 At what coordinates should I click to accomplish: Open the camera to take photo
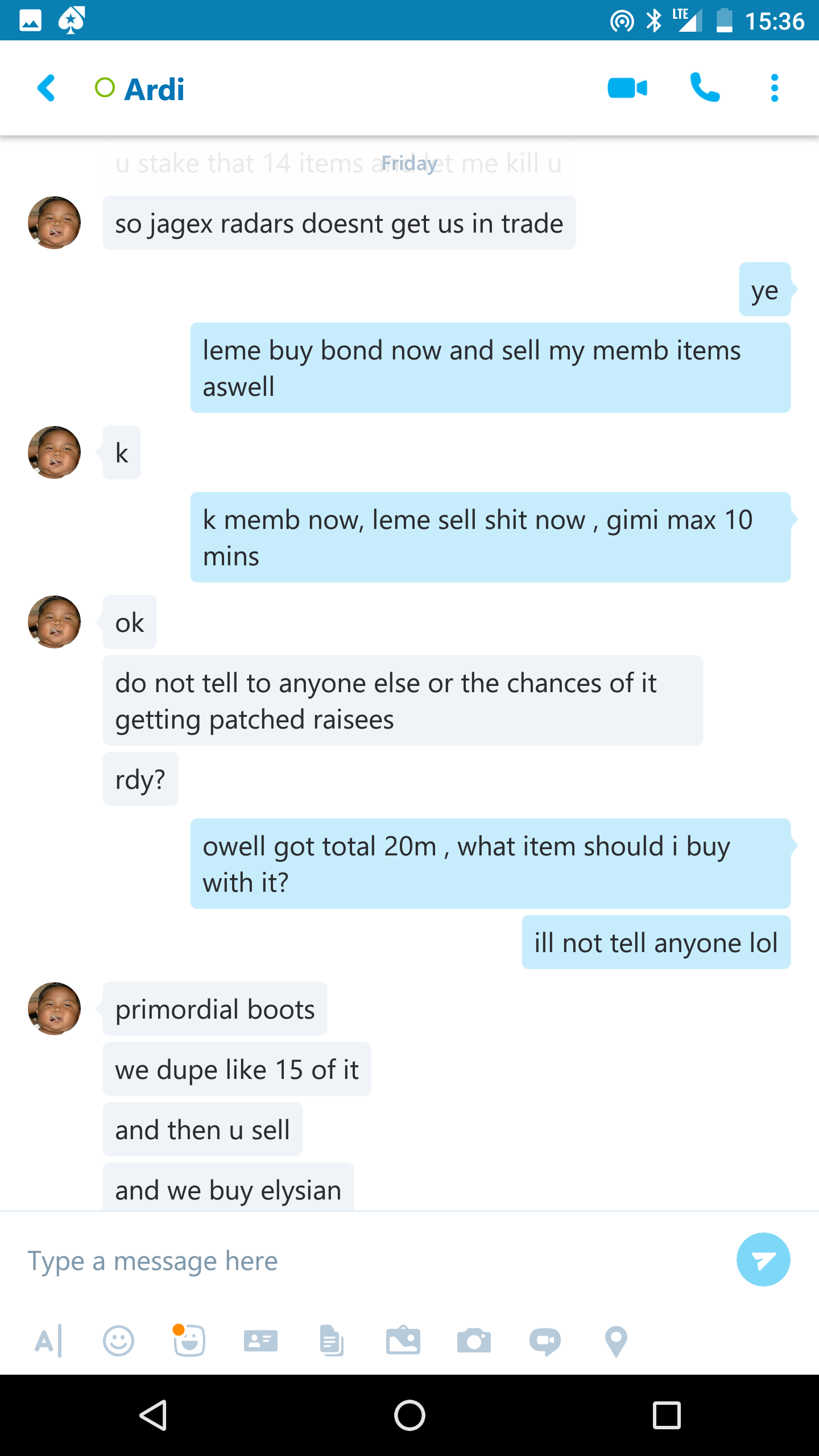pyautogui.click(x=474, y=1341)
